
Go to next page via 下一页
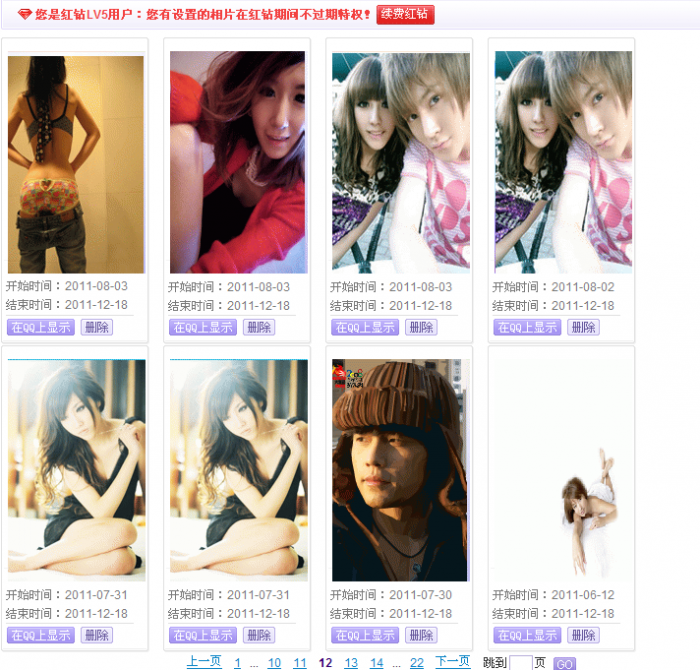tap(452, 662)
